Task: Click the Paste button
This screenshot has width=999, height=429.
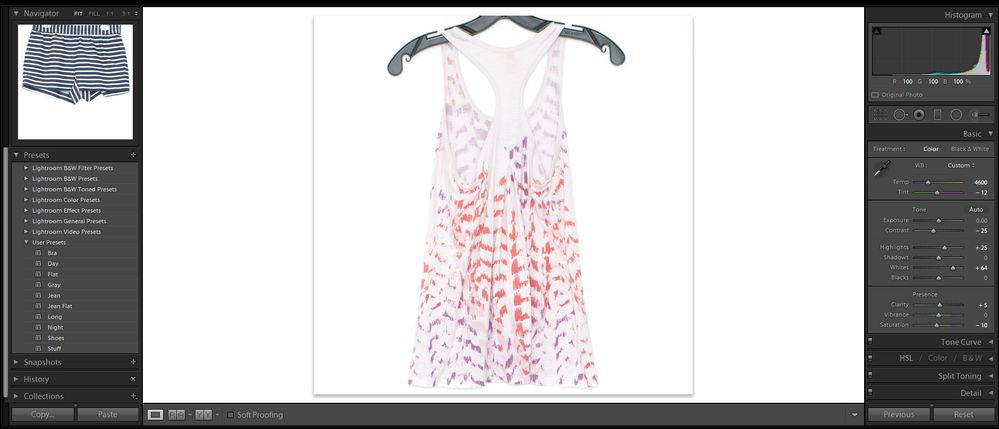Action: click(107, 414)
